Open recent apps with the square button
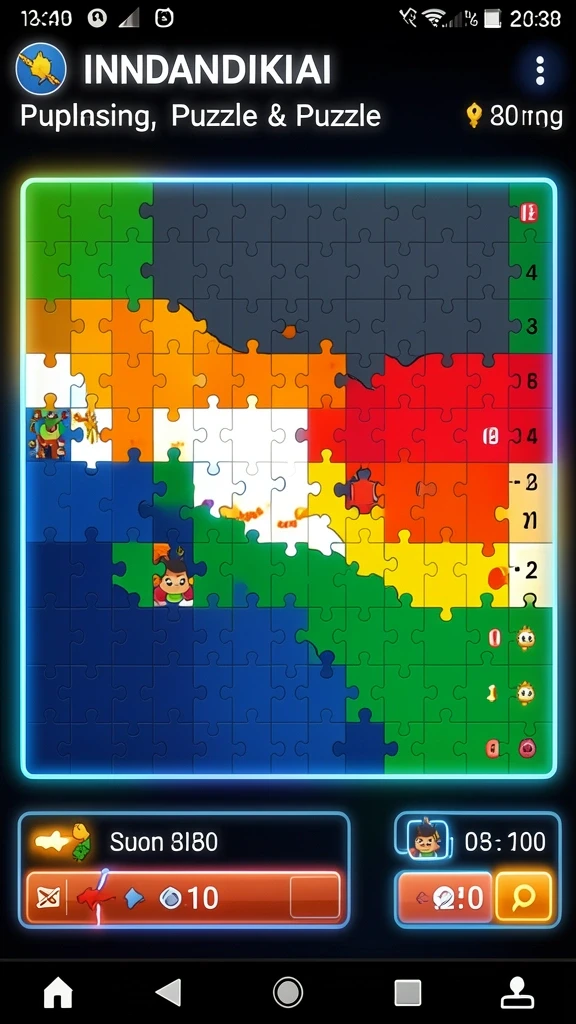 pos(408,993)
